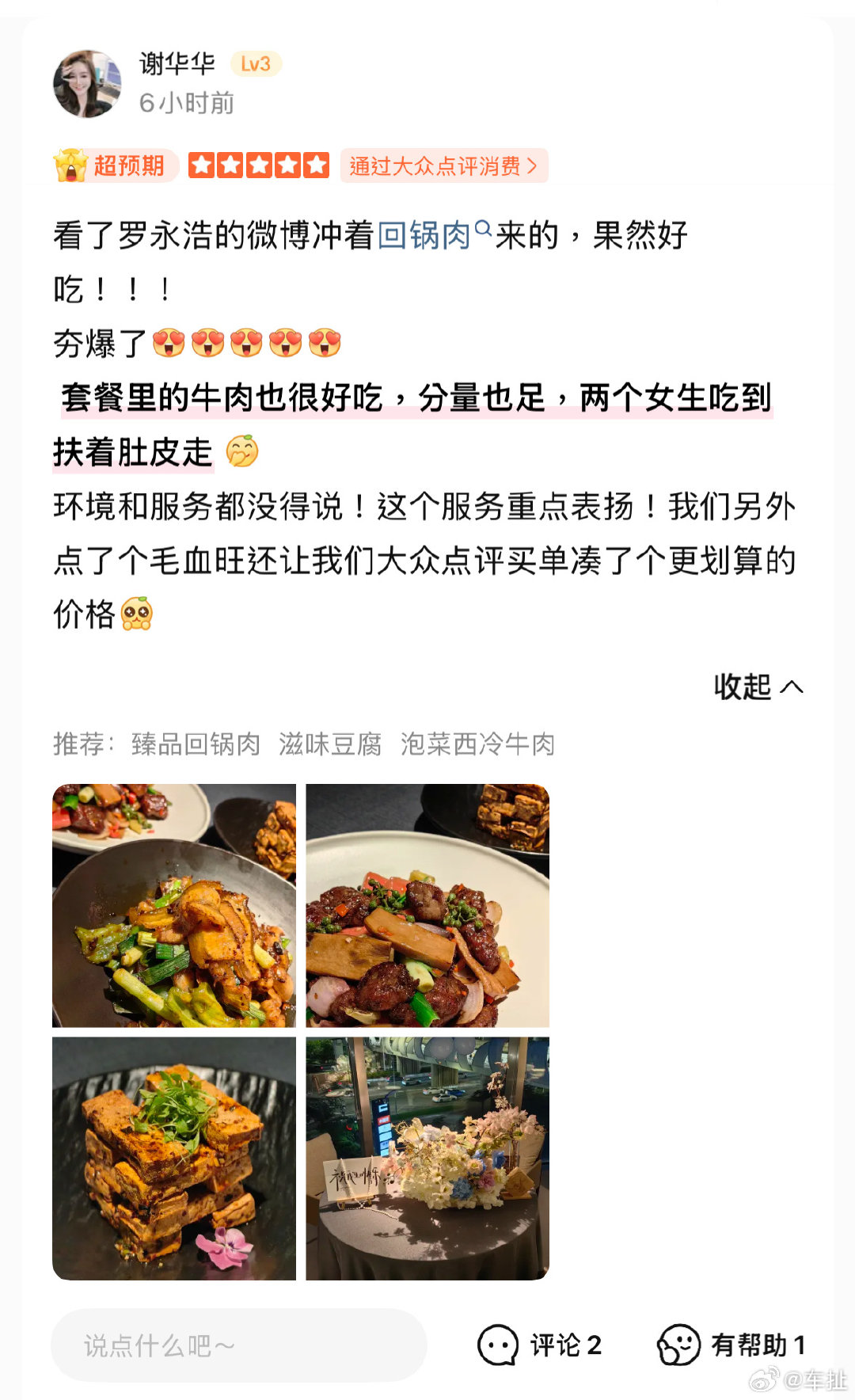View the twice-cooked pork photo
This screenshot has height=1400, width=855.
pos(174,906)
